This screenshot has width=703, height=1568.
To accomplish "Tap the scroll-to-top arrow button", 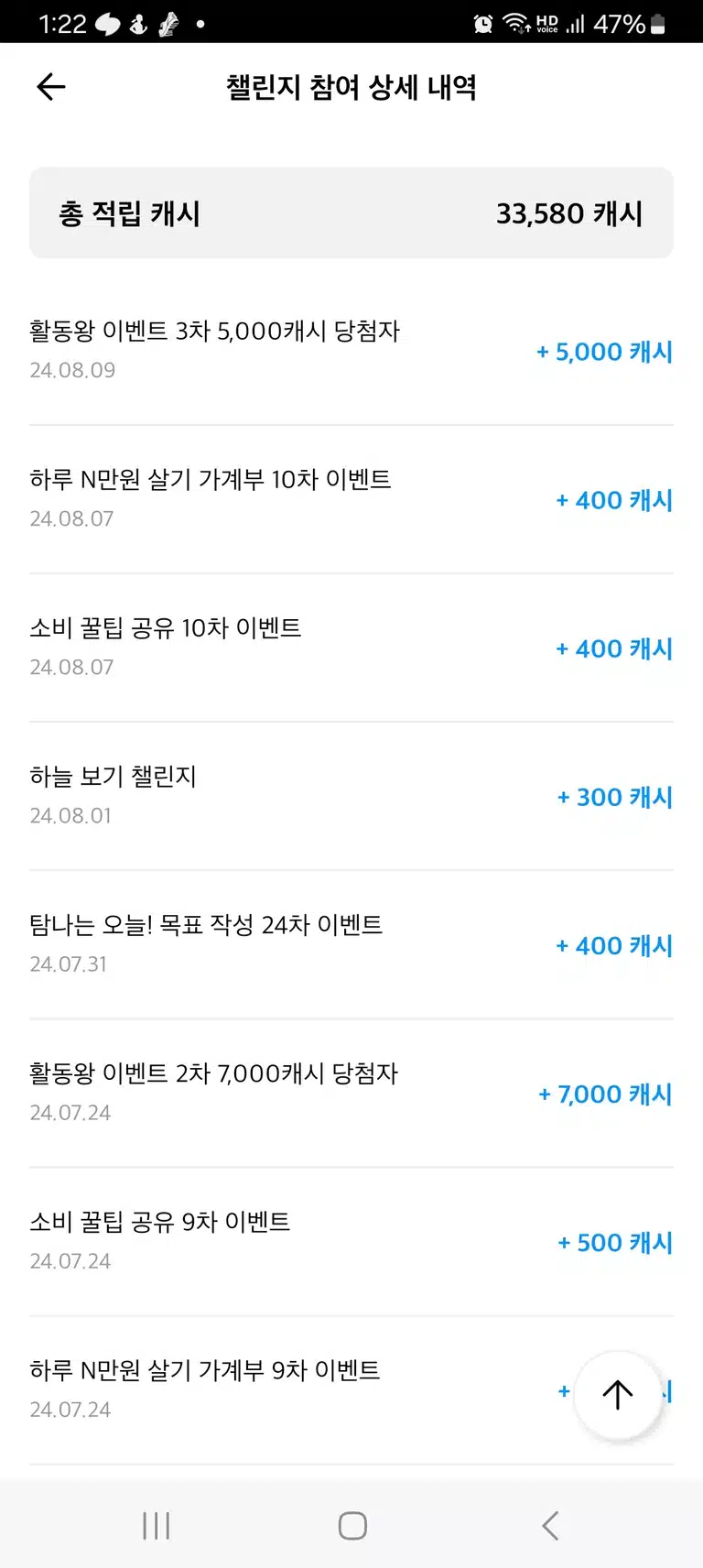I will 618,1395.
